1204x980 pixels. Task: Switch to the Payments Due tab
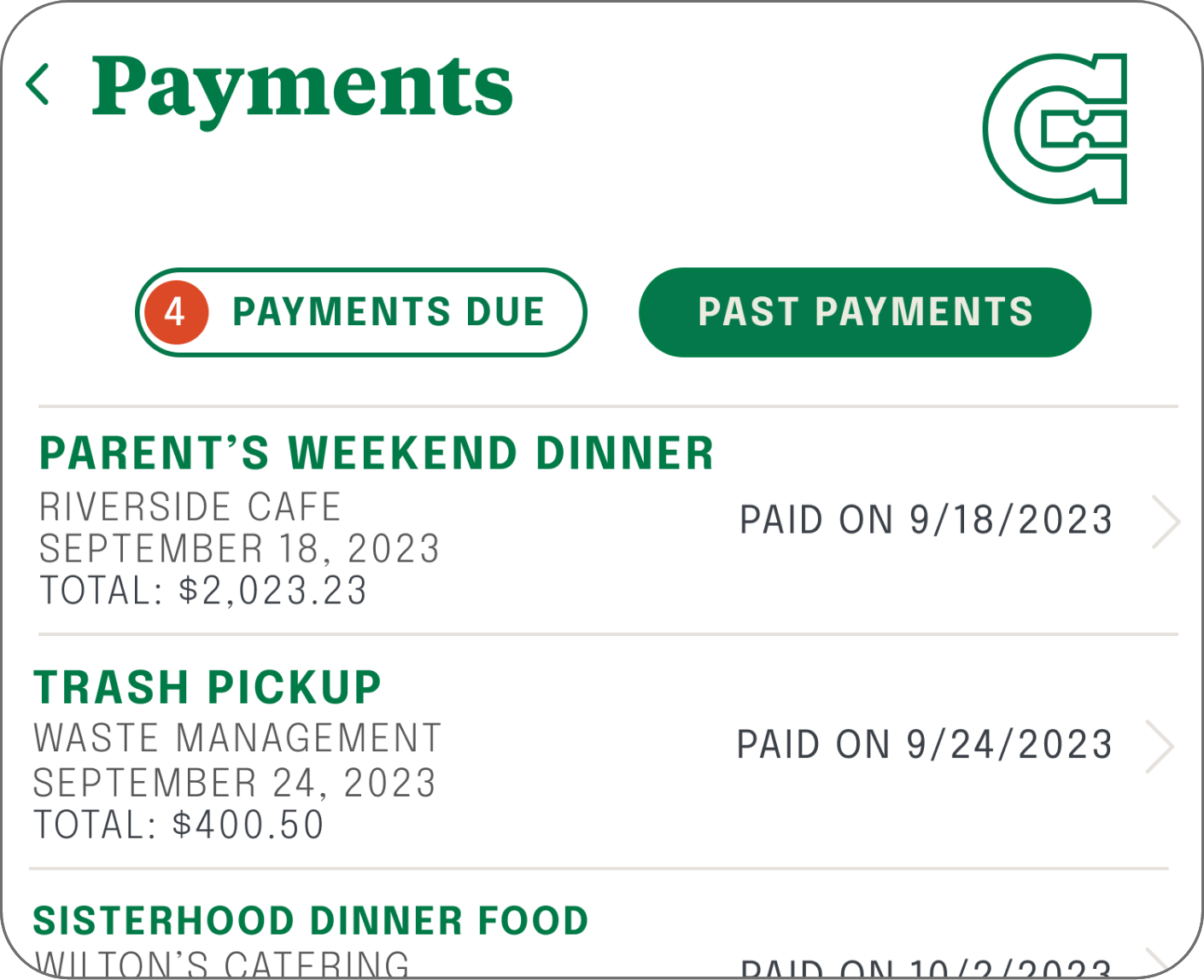[x=361, y=312]
